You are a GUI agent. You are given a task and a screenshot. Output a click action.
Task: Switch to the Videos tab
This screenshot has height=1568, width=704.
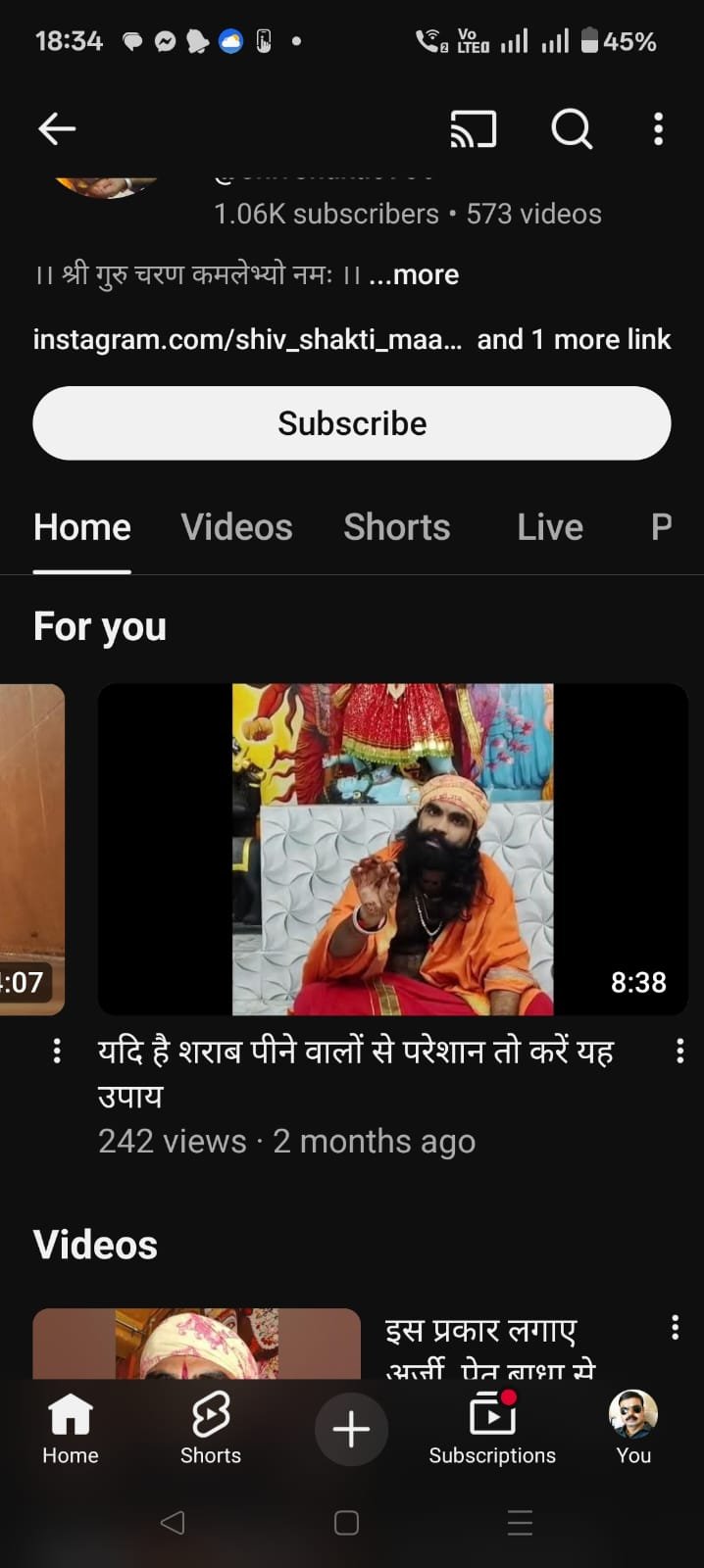[x=236, y=527]
